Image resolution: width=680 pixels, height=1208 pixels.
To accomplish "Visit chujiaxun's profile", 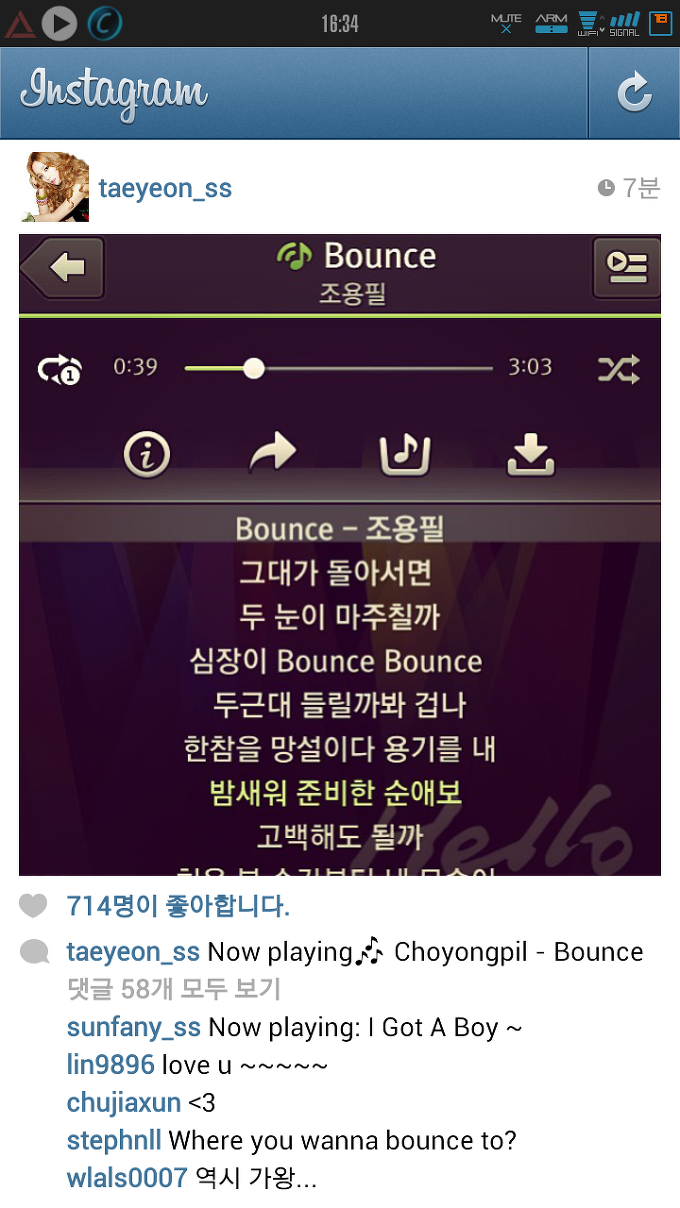I will pyautogui.click(x=123, y=1103).
